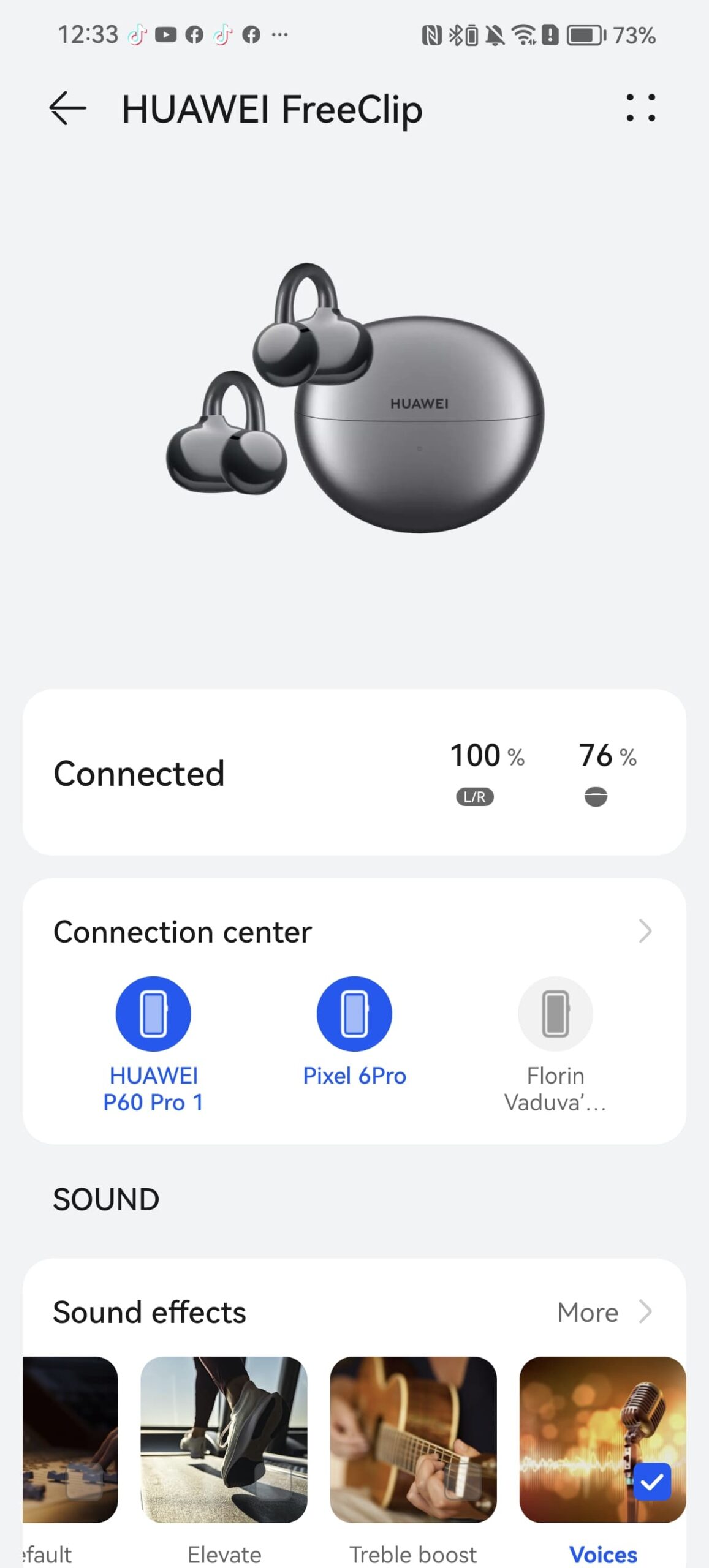
Task: Go back from HUAWEI FreeClip page
Action: click(67, 108)
